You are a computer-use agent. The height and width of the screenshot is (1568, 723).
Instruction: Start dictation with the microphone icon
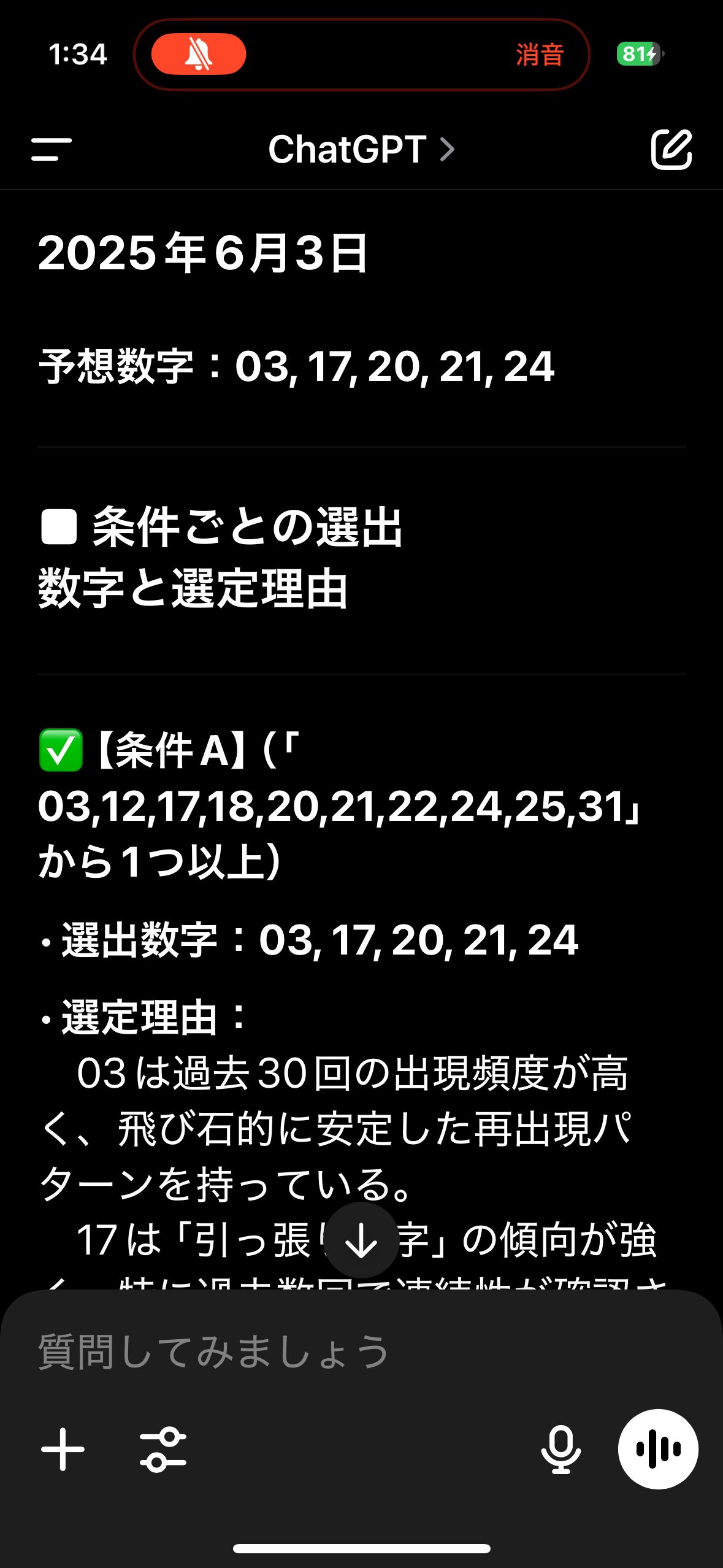coord(560,1449)
